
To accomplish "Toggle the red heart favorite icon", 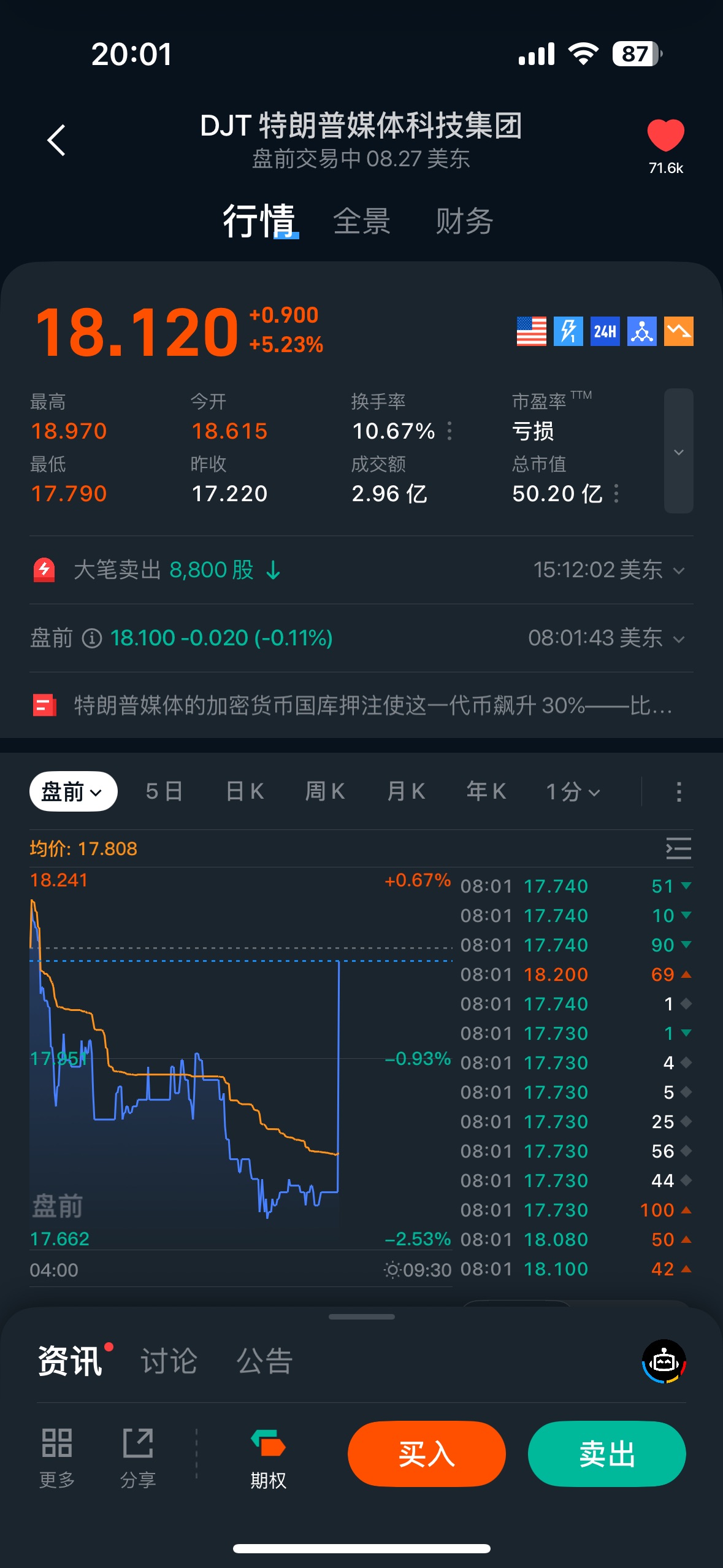I will [x=665, y=135].
